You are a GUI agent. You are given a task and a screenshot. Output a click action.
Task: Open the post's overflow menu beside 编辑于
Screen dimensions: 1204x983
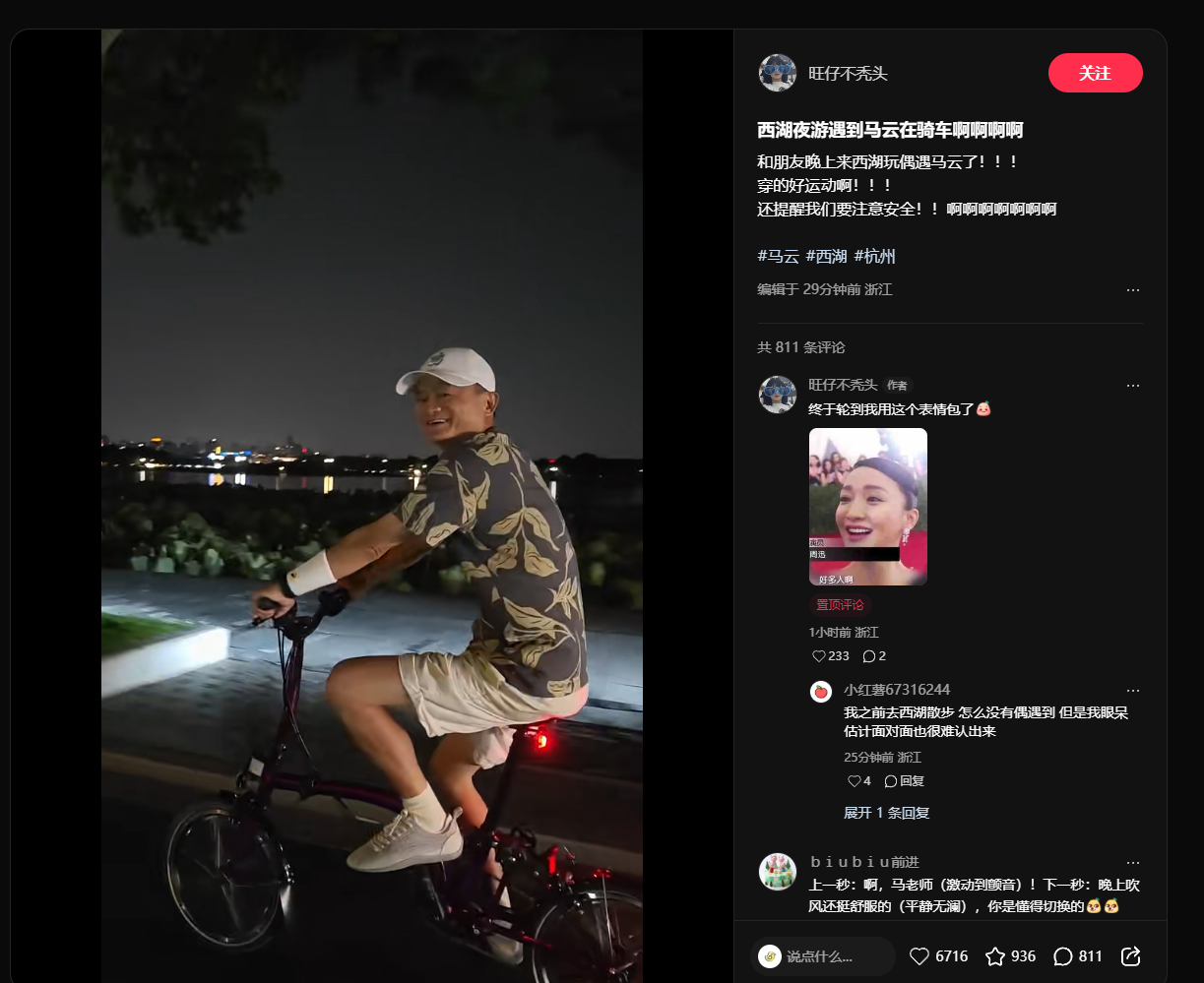coord(1132,290)
